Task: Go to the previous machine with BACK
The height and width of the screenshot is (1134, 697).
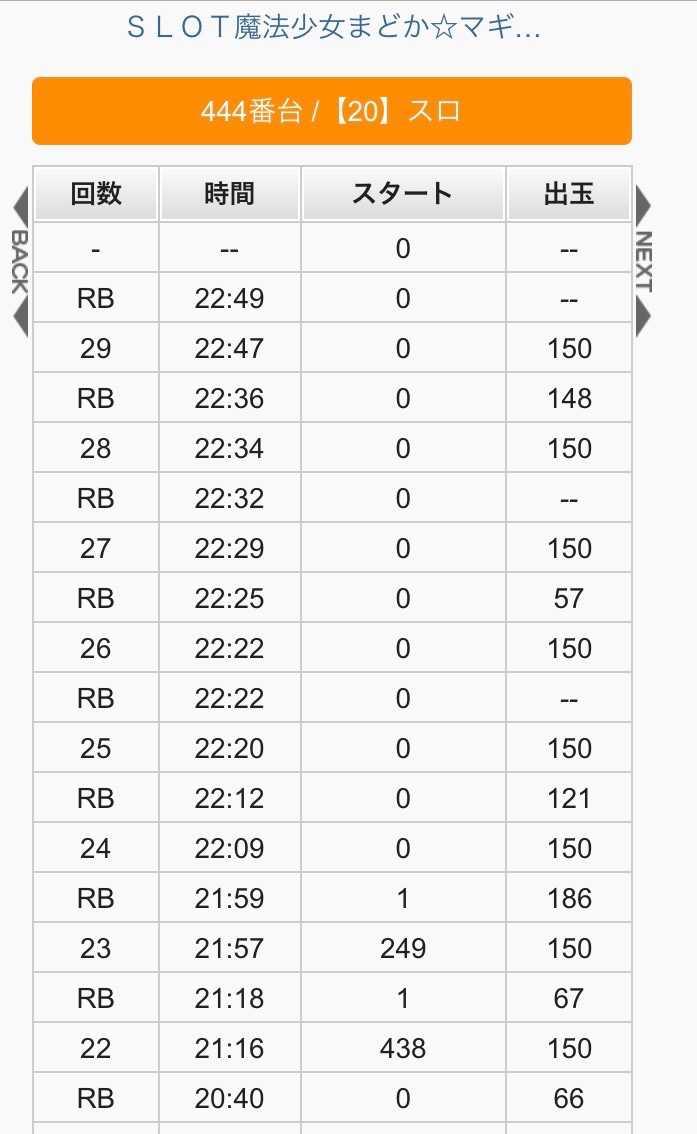Action: 19,262
